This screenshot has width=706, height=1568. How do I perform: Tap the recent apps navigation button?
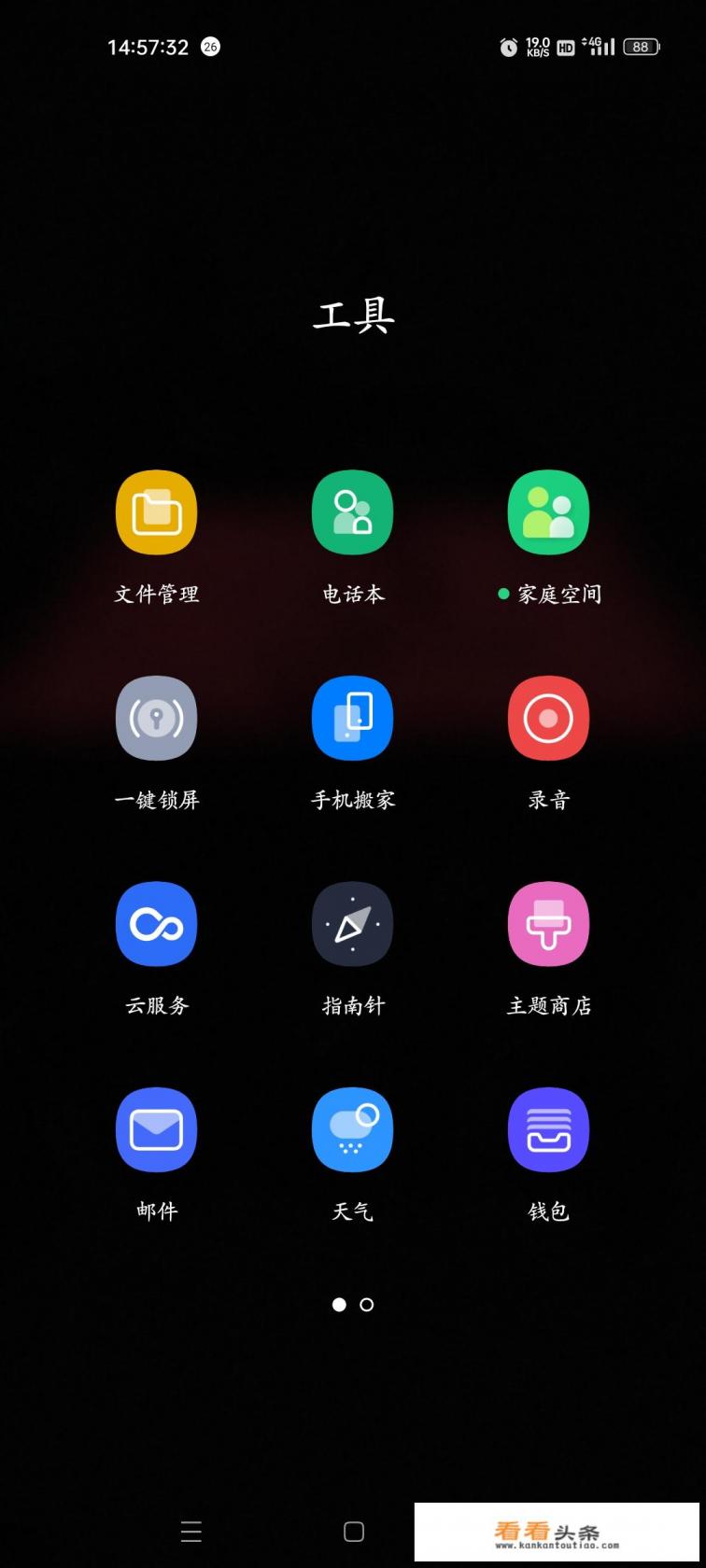(191, 1531)
